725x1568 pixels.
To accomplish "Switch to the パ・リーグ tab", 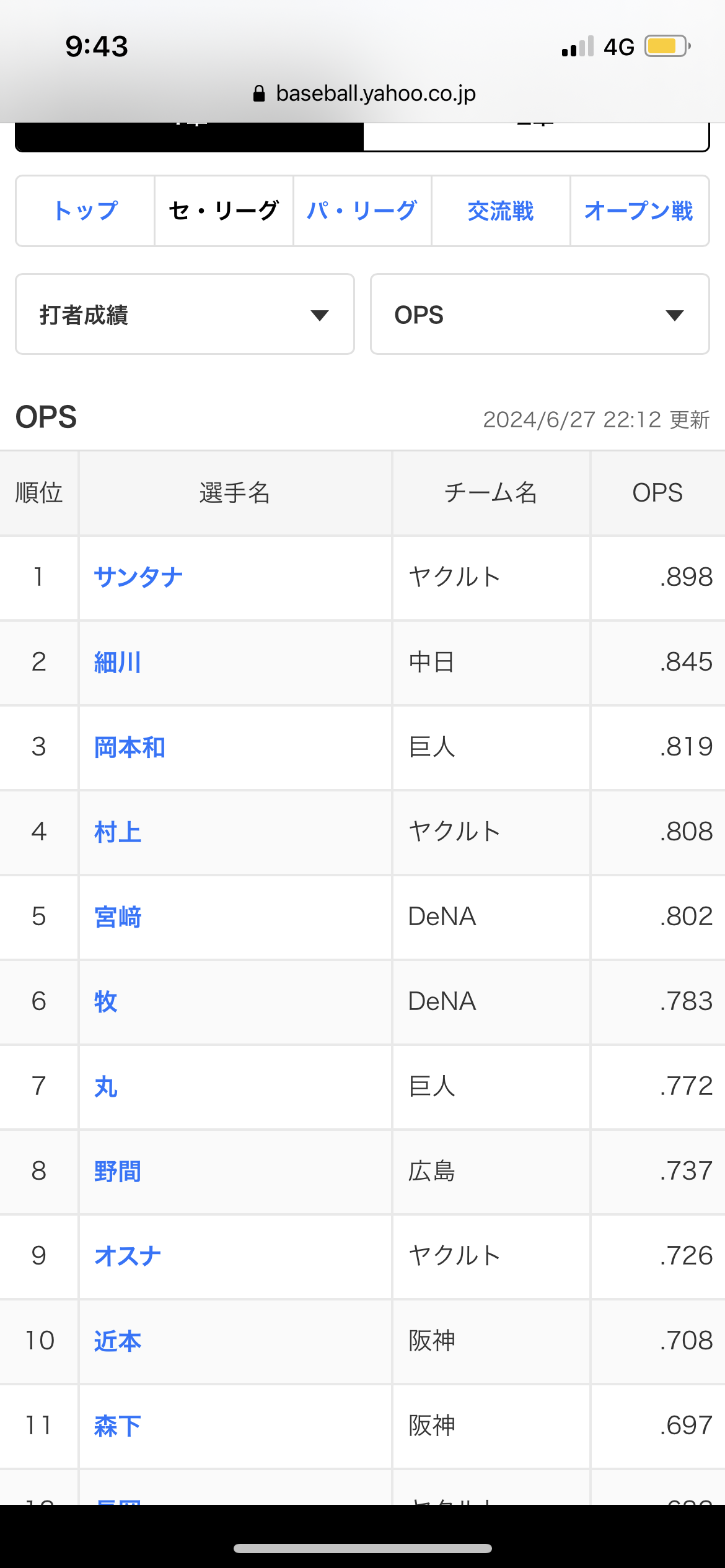I will pos(362,211).
